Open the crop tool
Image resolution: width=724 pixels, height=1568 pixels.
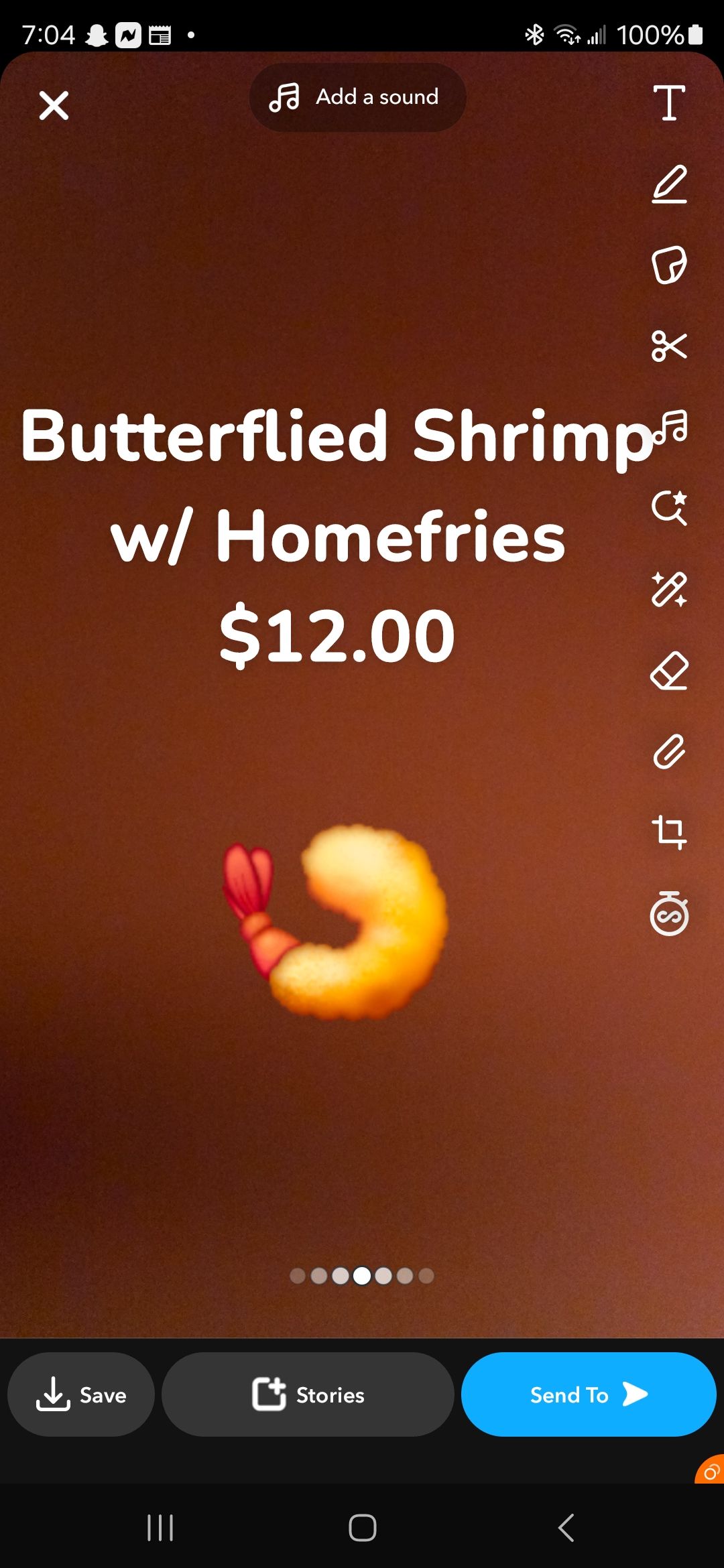(669, 832)
